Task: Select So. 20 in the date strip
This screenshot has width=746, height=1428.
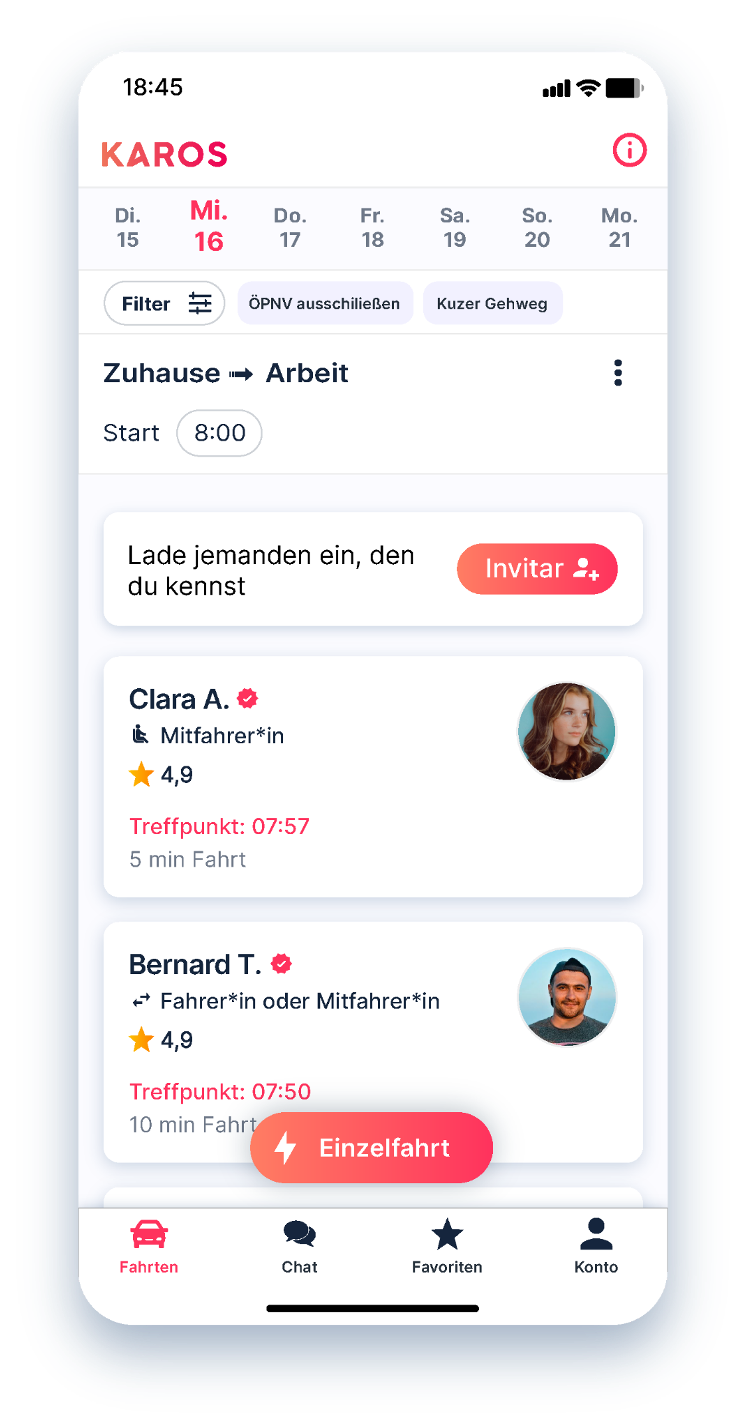Action: pyautogui.click(x=537, y=228)
